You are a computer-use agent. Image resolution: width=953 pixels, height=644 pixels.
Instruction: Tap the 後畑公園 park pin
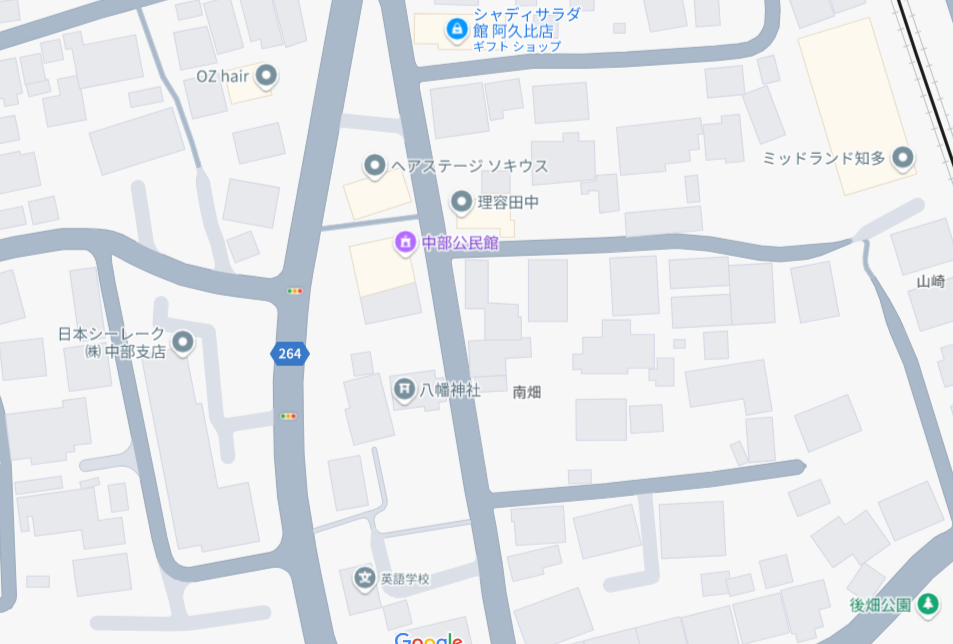[929, 604]
